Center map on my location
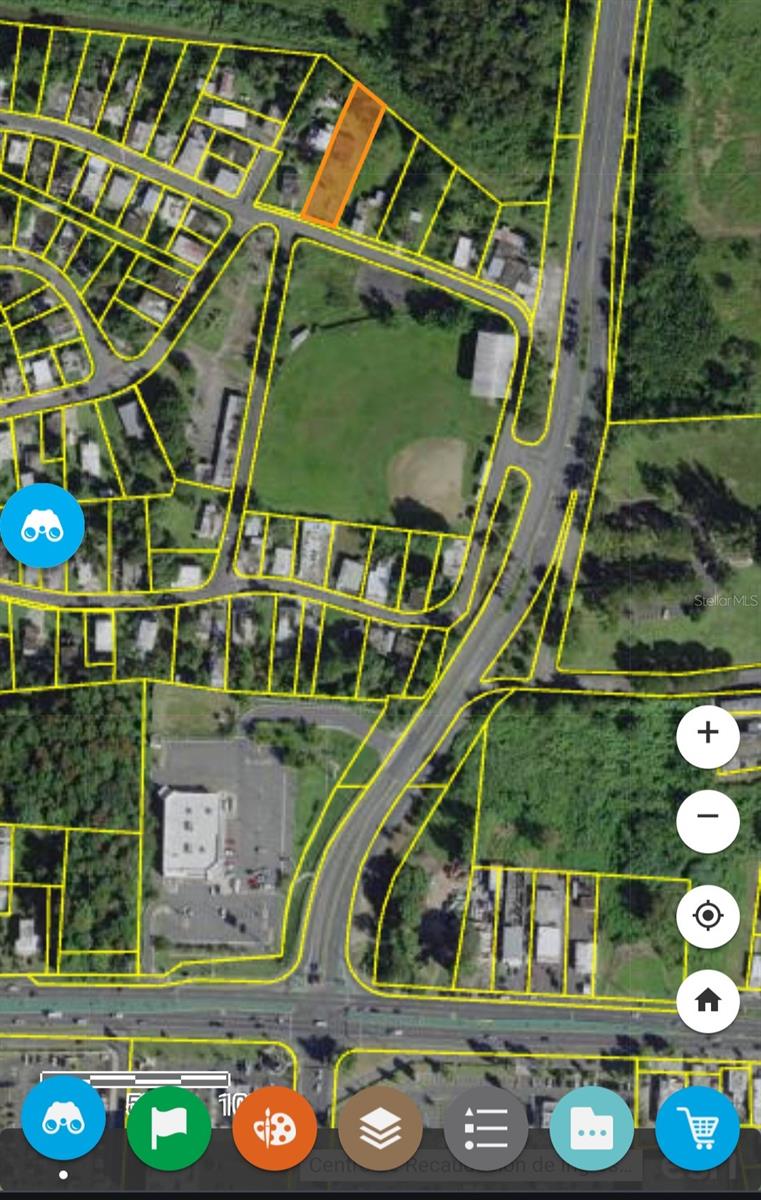 pyautogui.click(x=707, y=916)
